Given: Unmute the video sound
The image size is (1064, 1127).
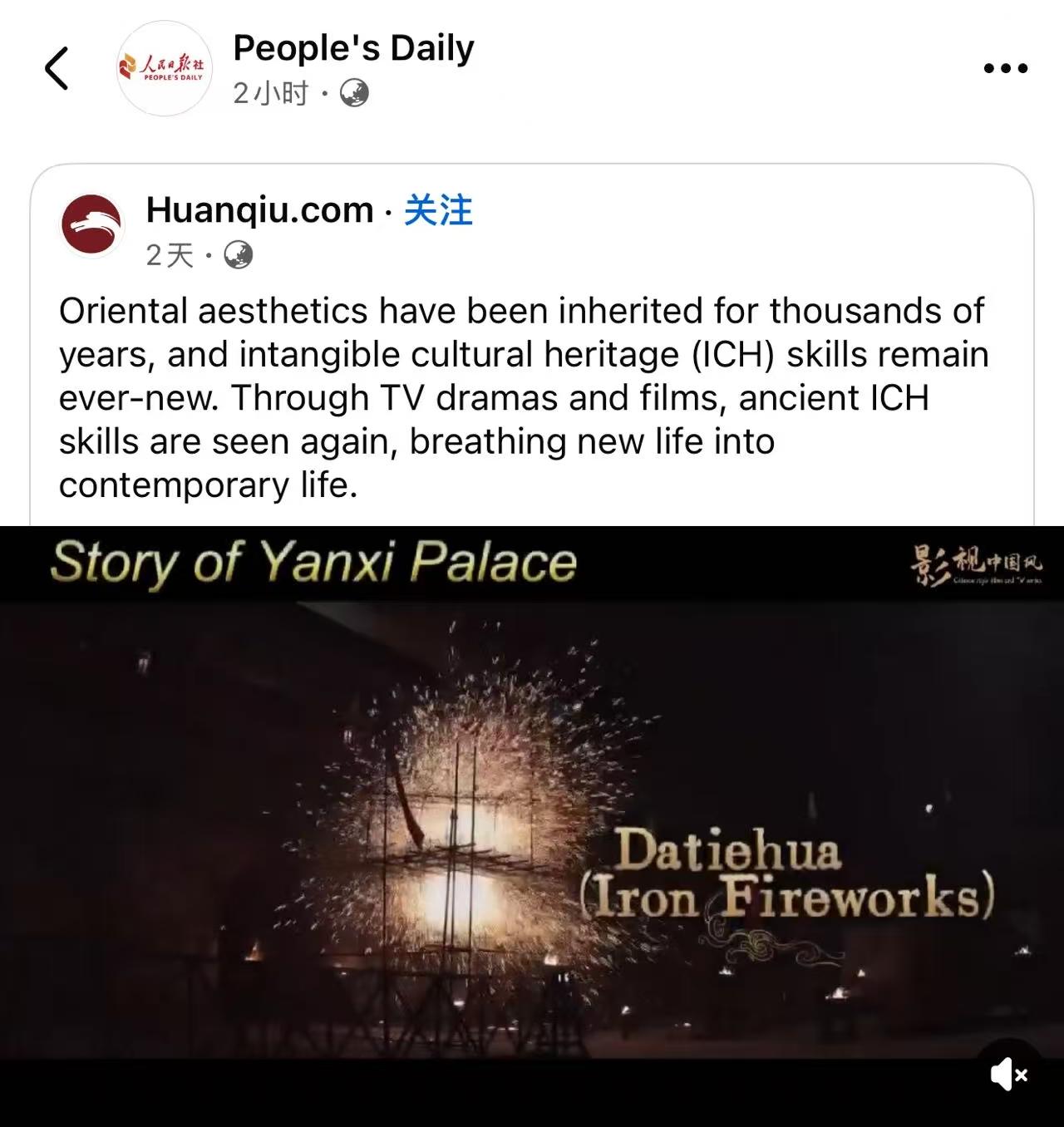Looking at the screenshot, I should 1008,1074.
